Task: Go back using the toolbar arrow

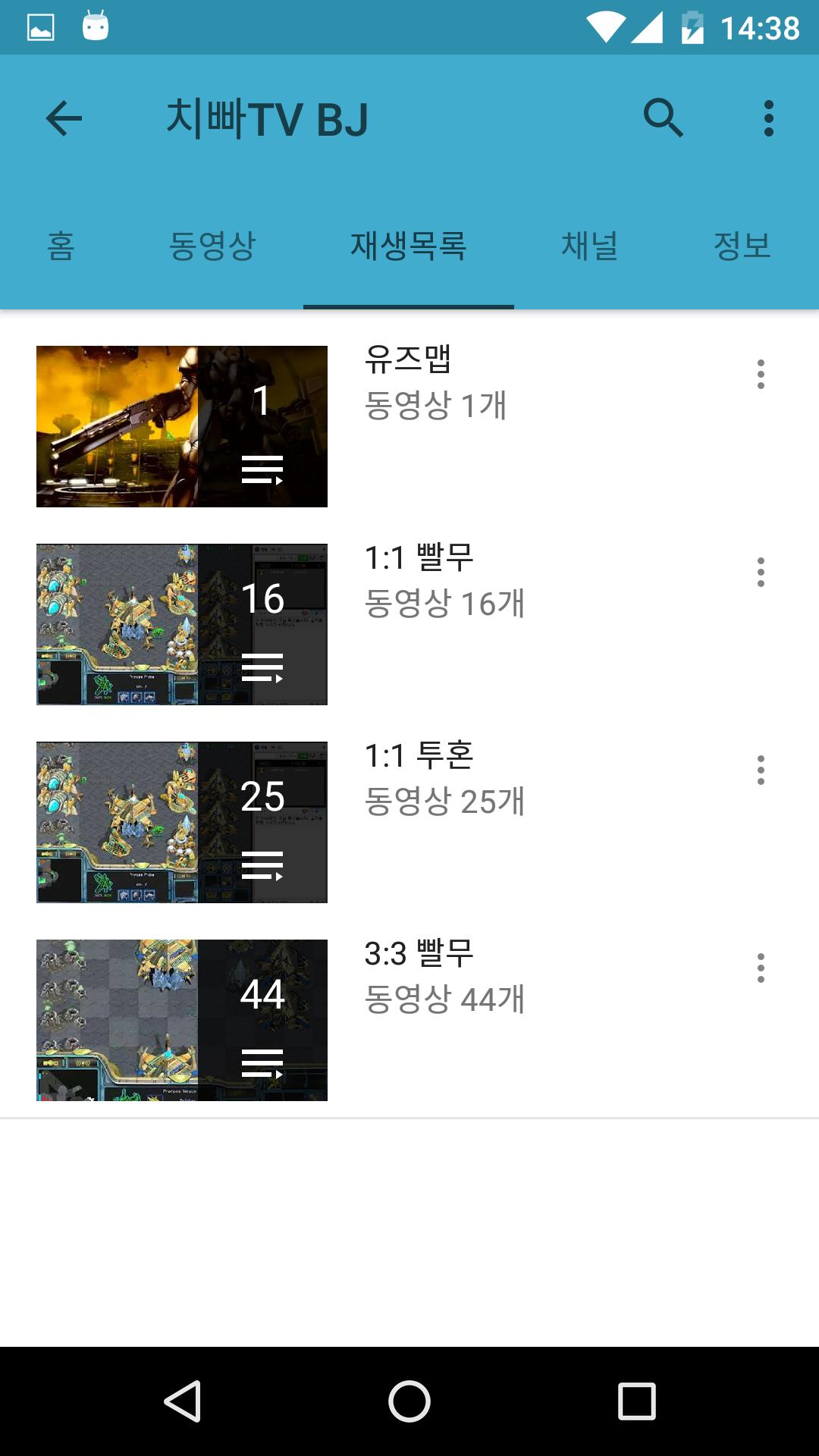Action: pos(64,118)
